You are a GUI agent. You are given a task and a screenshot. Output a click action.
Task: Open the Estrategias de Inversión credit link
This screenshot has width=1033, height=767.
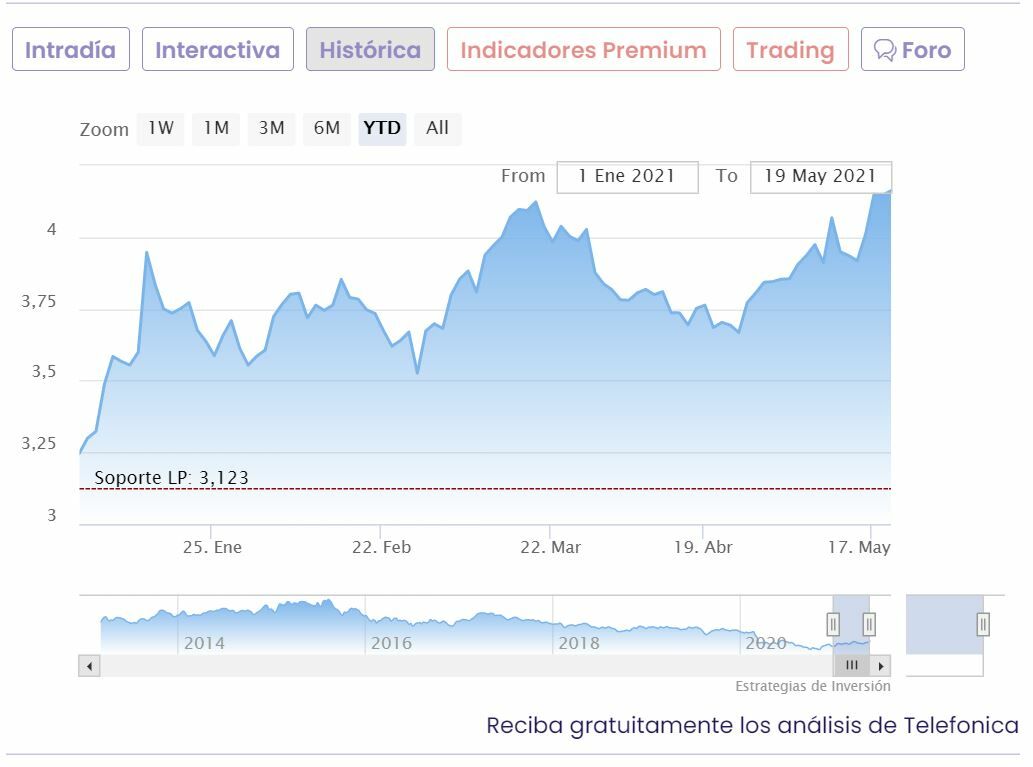tap(812, 686)
